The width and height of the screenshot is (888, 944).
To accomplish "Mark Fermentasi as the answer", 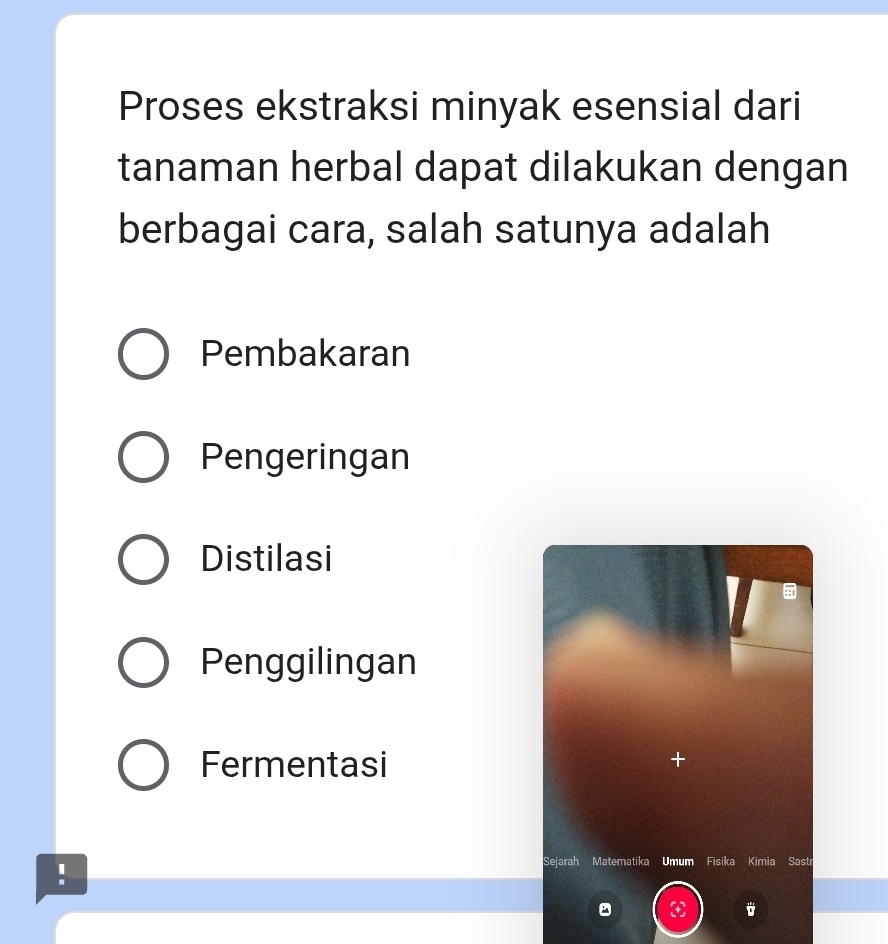I will (144, 765).
